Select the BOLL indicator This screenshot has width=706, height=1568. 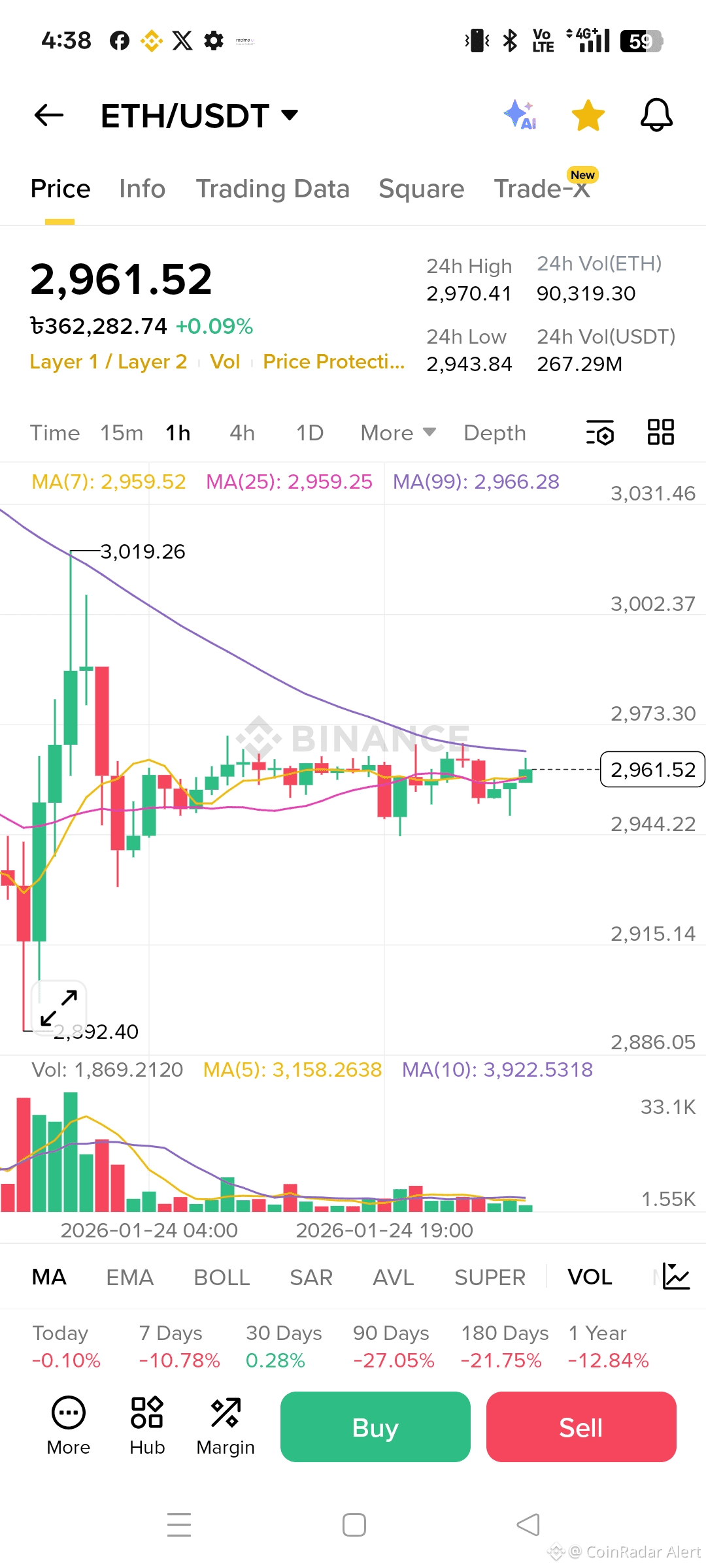[222, 1277]
